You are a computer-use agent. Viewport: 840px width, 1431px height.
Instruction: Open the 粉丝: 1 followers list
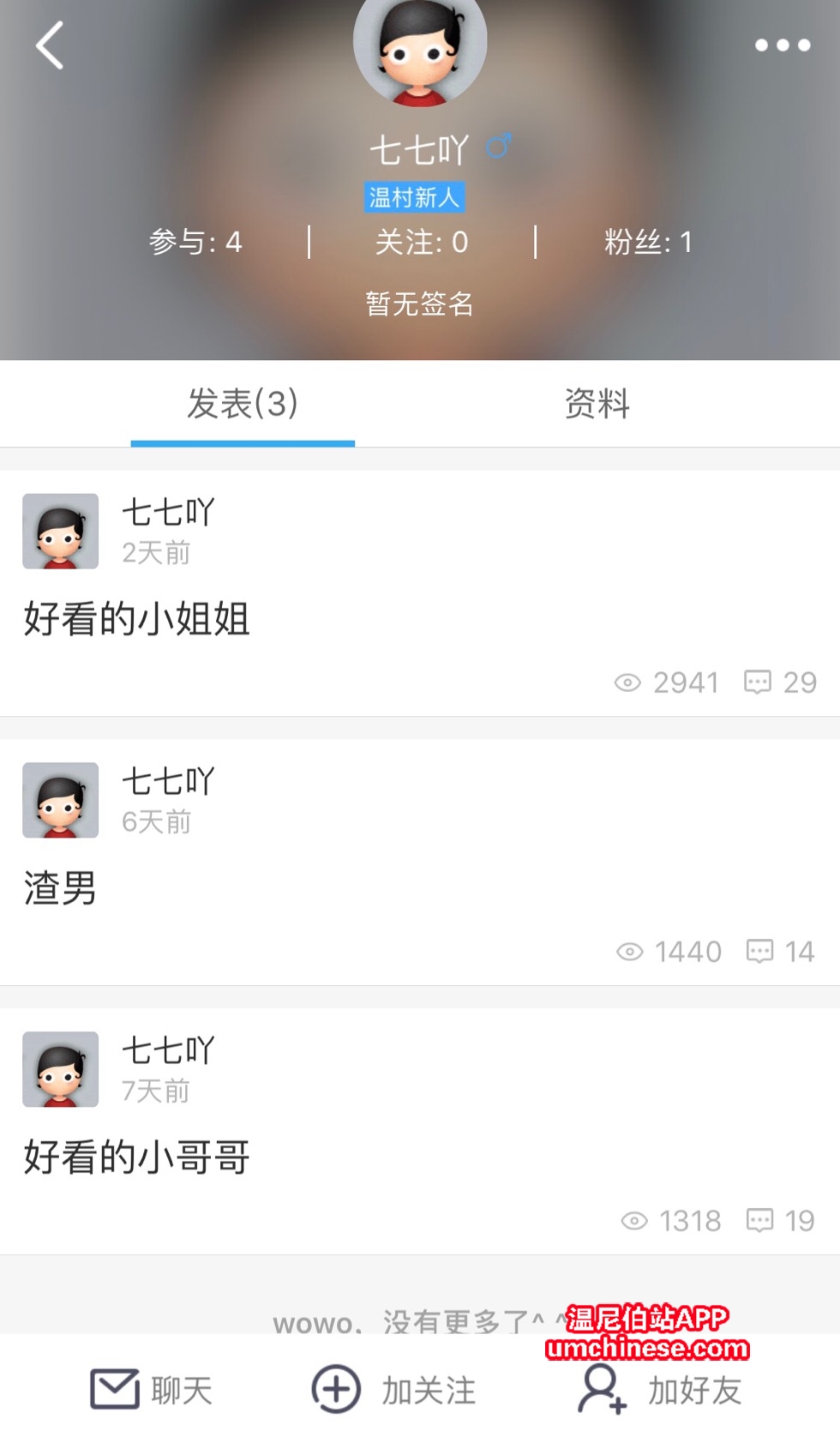(648, 243)
